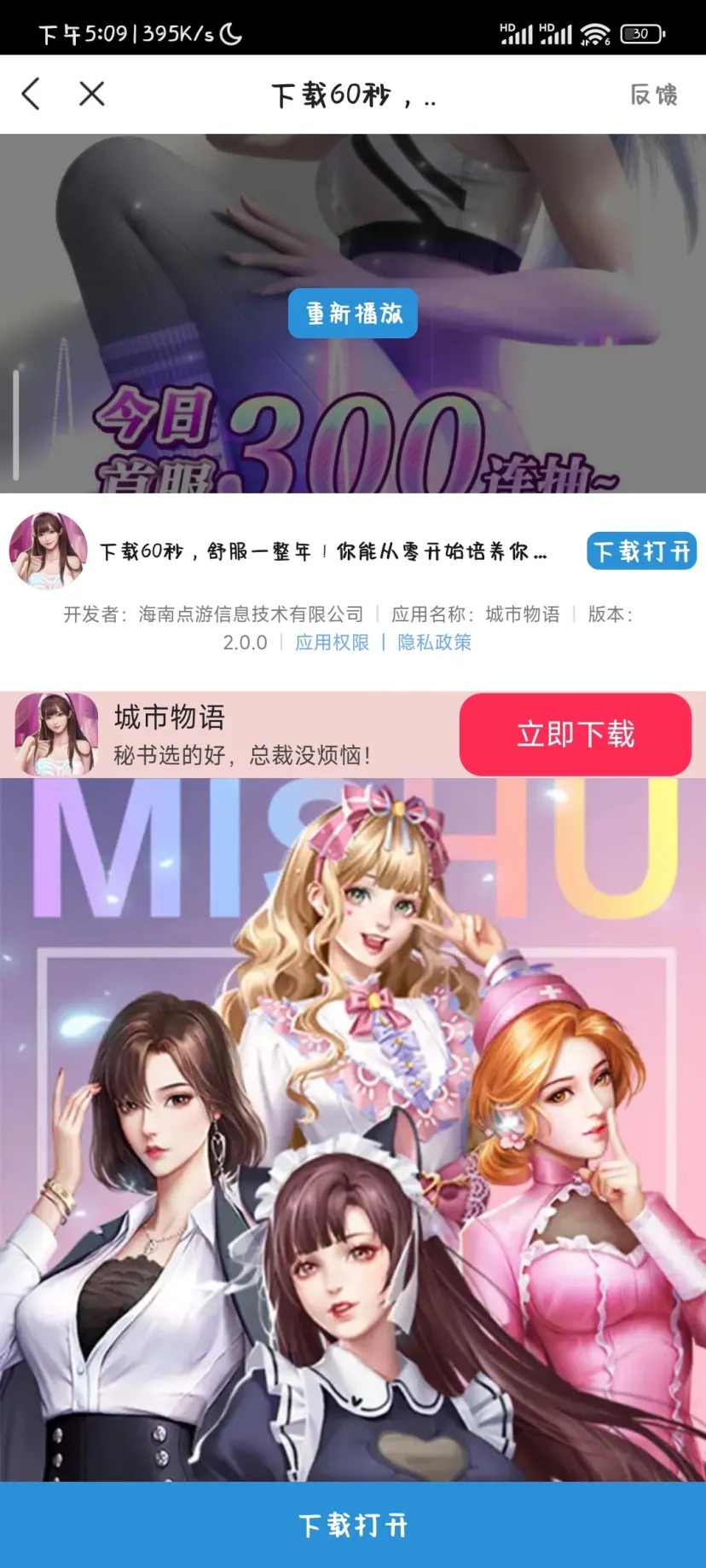
Task: Close the ad page with the X
Action: tap(92, 94)
